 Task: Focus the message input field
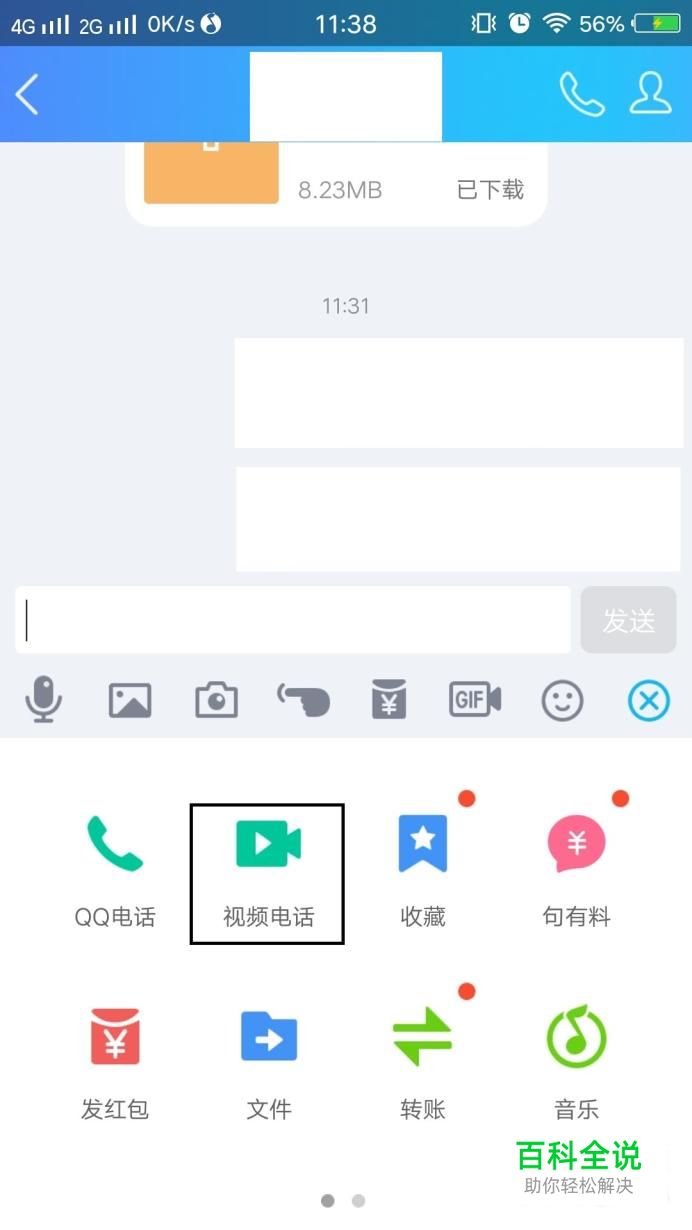point(293,620)
